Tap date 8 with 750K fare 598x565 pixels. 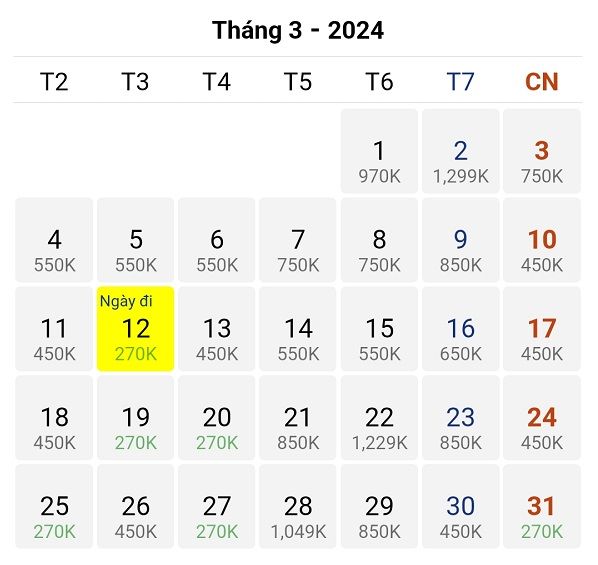point(379,240)
